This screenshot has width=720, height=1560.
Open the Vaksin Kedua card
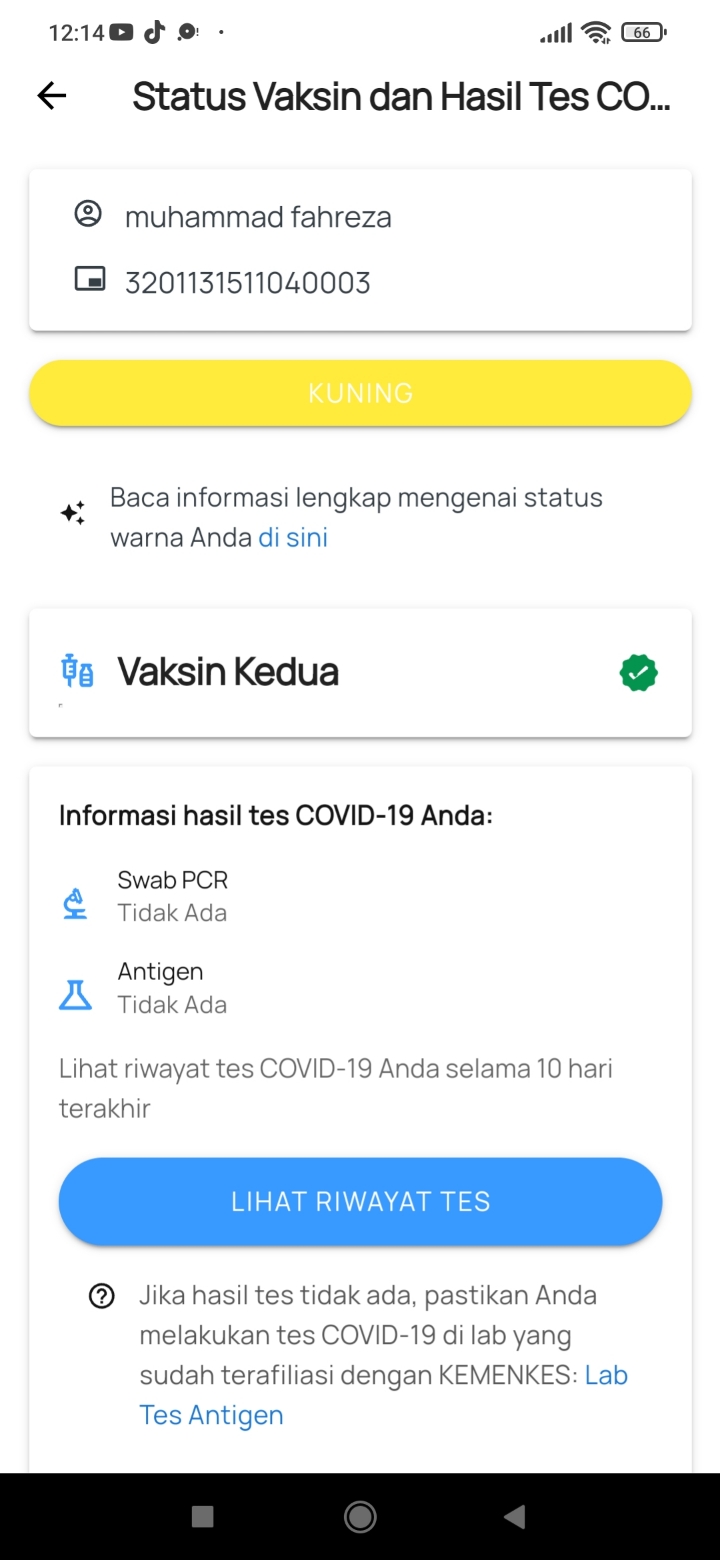pyautogui.click(x=360, y=673)
